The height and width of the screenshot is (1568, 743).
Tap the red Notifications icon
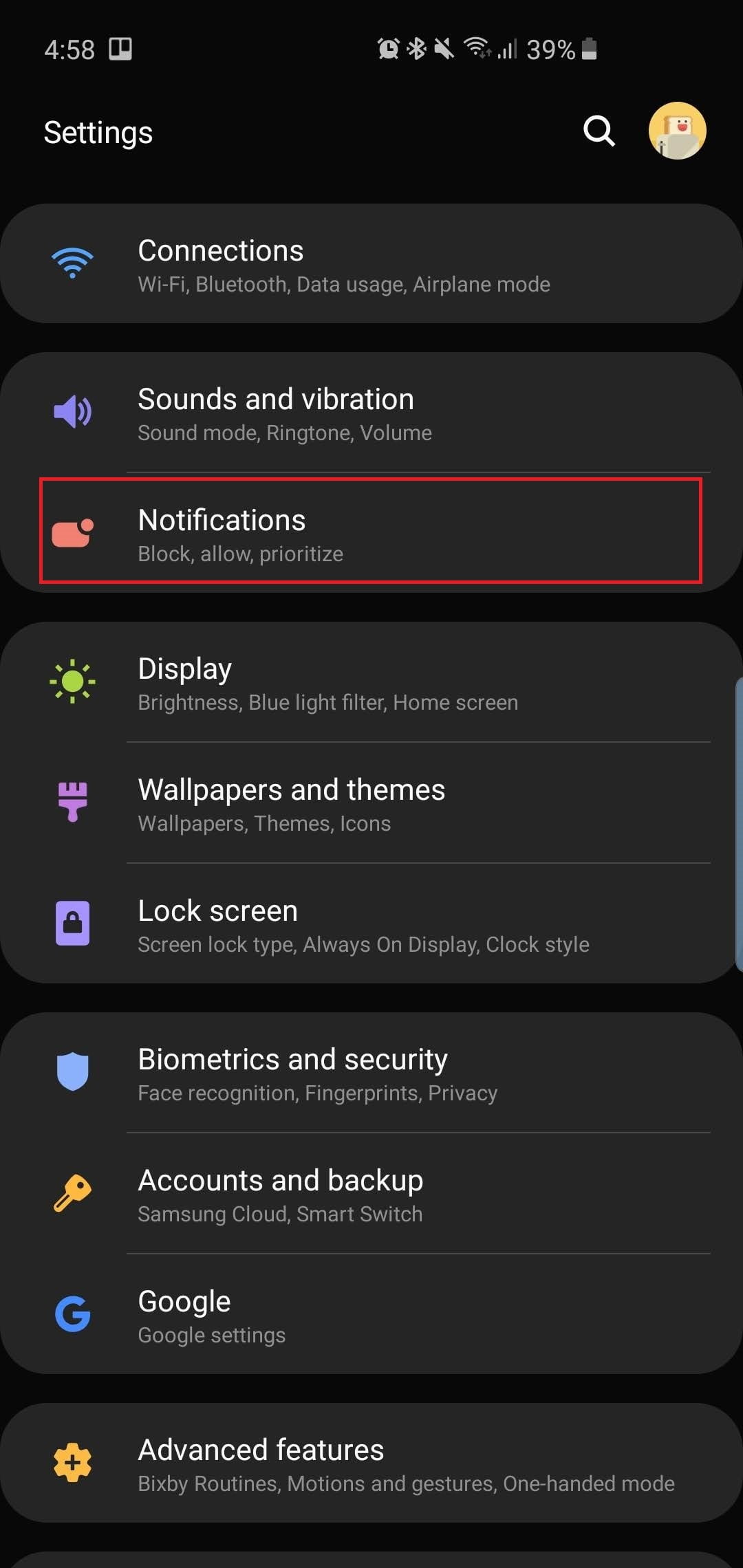click(72, 532)
